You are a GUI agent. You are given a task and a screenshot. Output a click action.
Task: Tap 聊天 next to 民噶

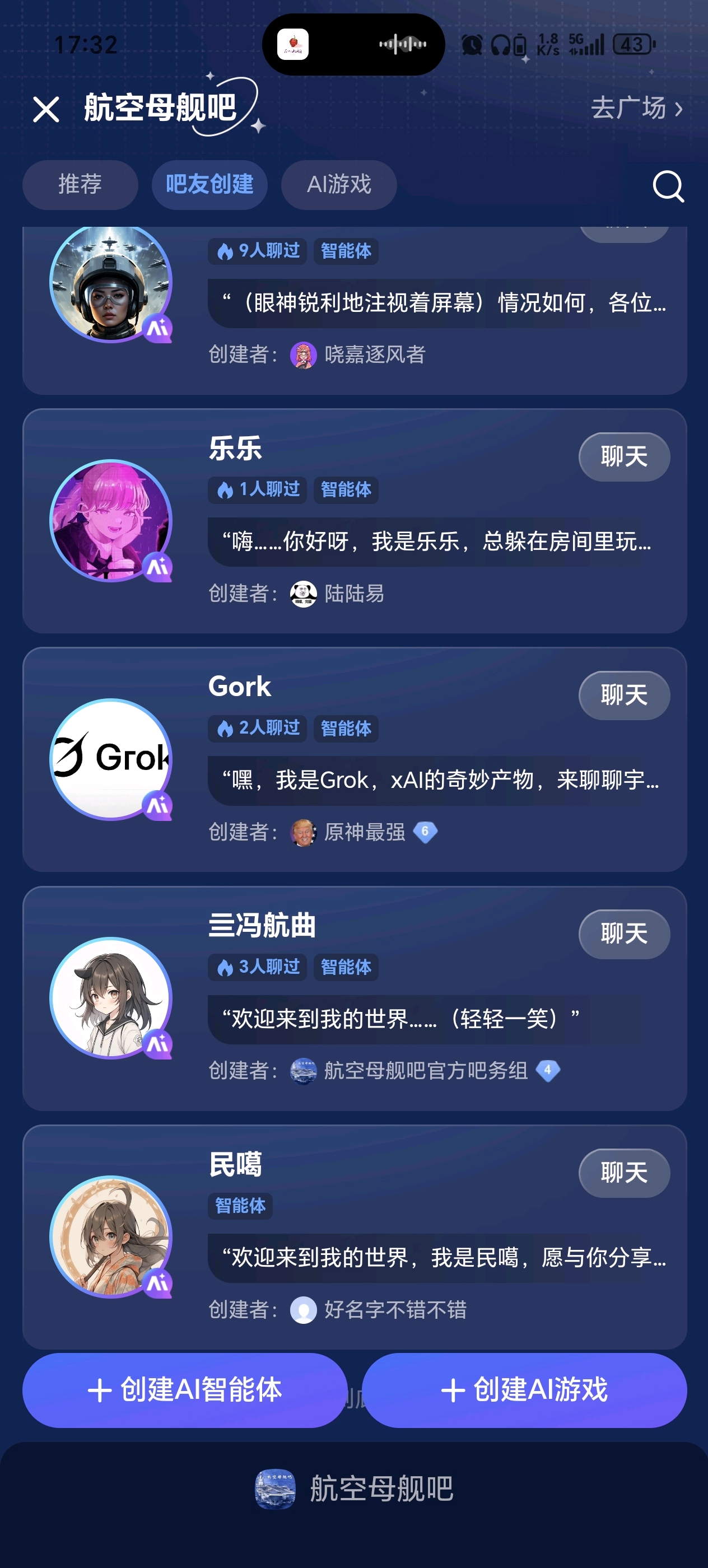623,1172
